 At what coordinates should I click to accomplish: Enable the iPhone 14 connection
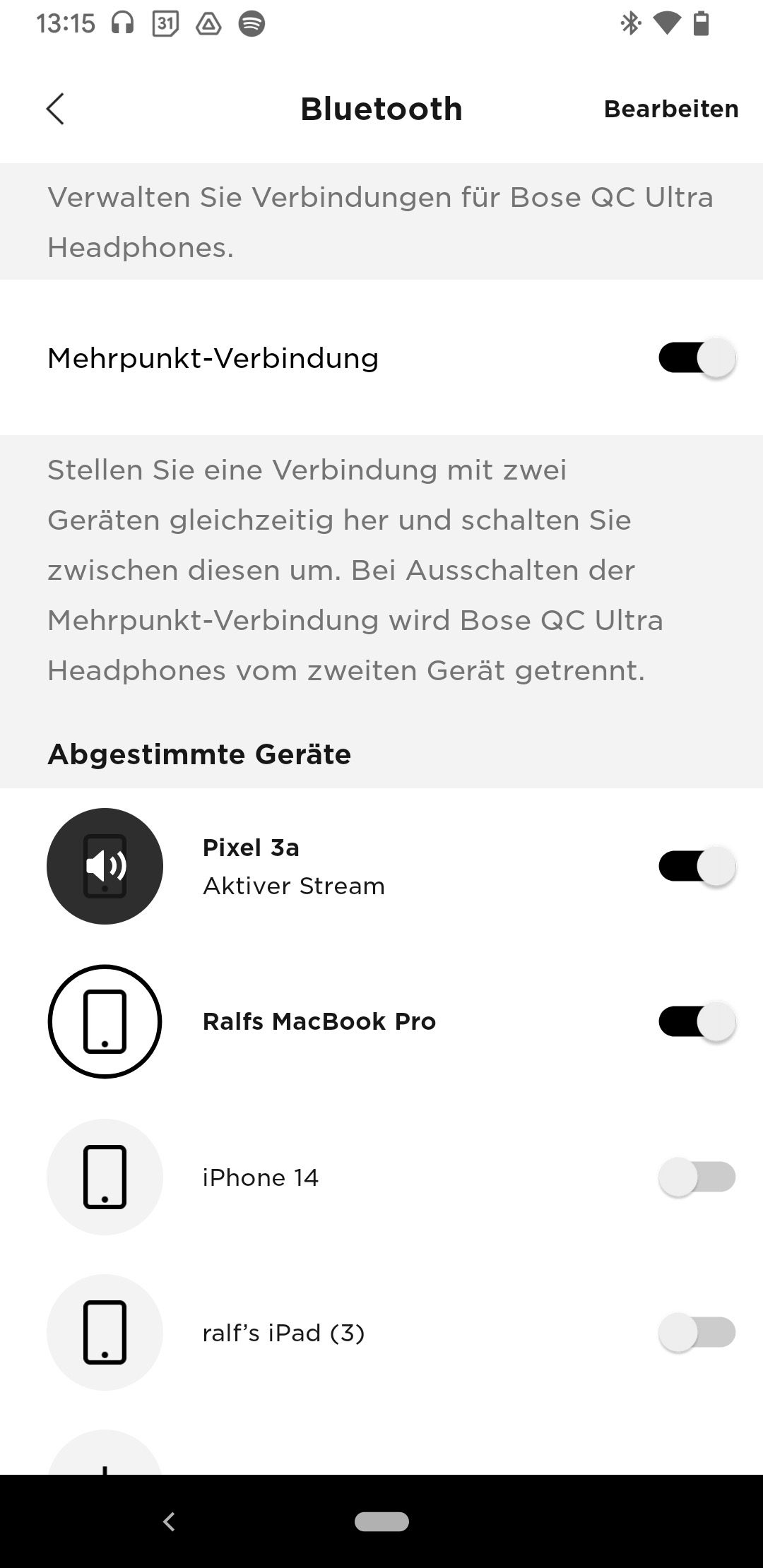point(697,1177)
